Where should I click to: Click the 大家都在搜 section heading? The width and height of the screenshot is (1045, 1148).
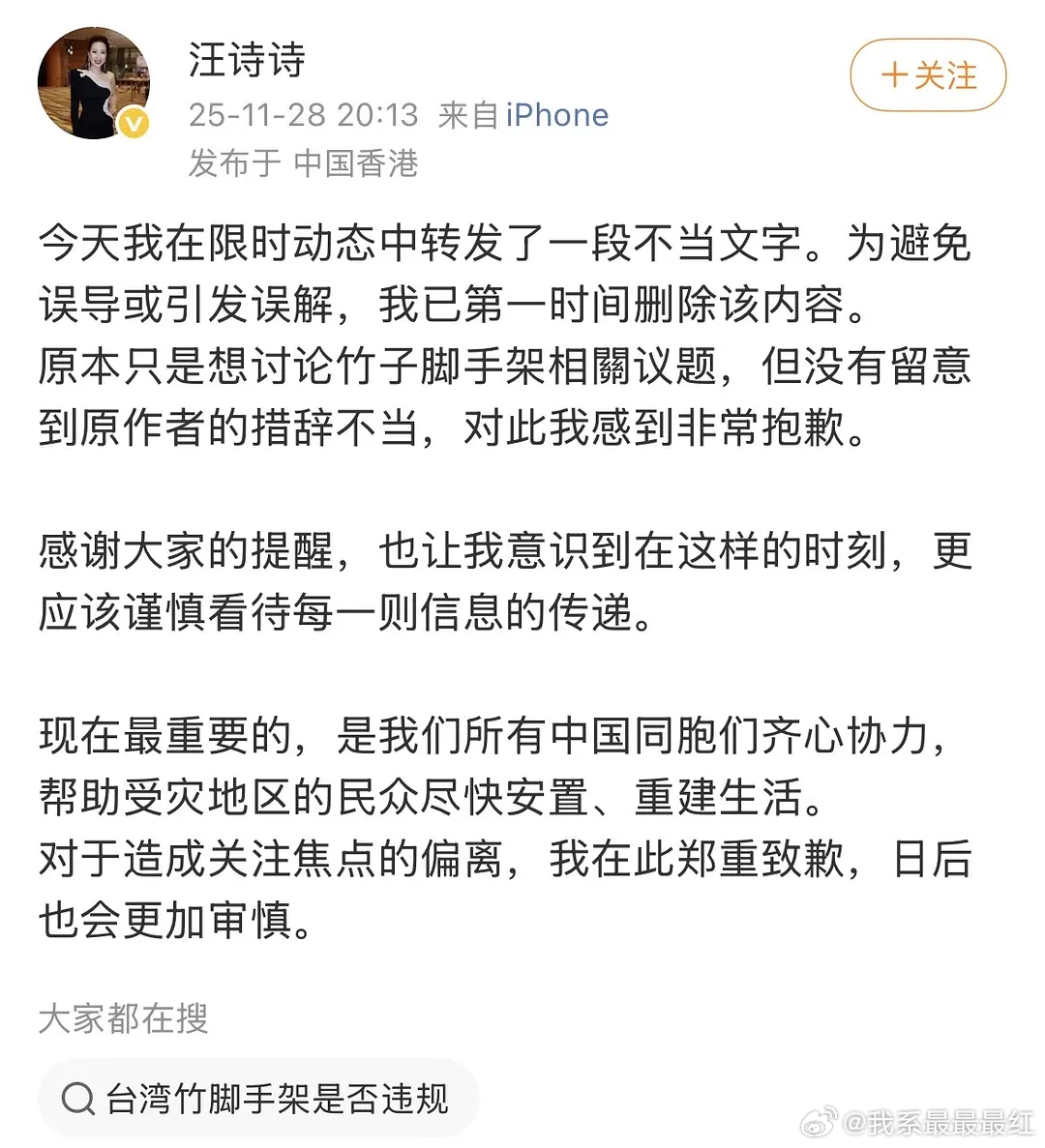click(124, 1018)
